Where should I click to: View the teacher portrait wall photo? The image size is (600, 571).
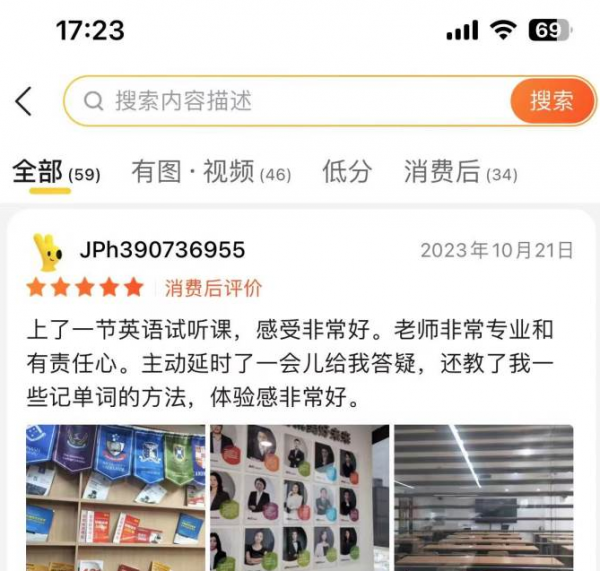[x=299, y=498]
